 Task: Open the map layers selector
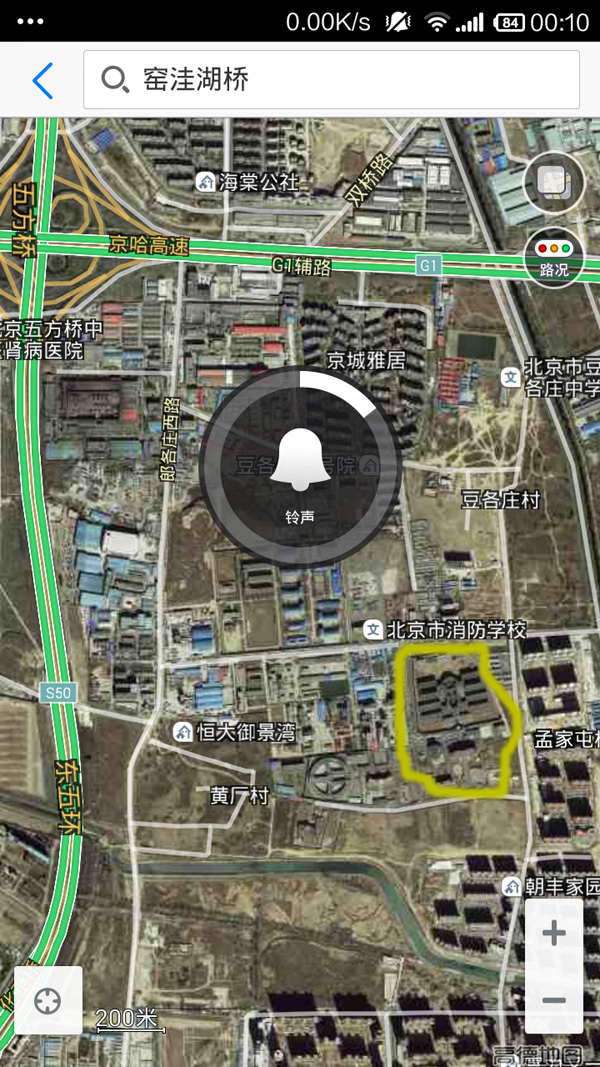[x=553, y=182]
